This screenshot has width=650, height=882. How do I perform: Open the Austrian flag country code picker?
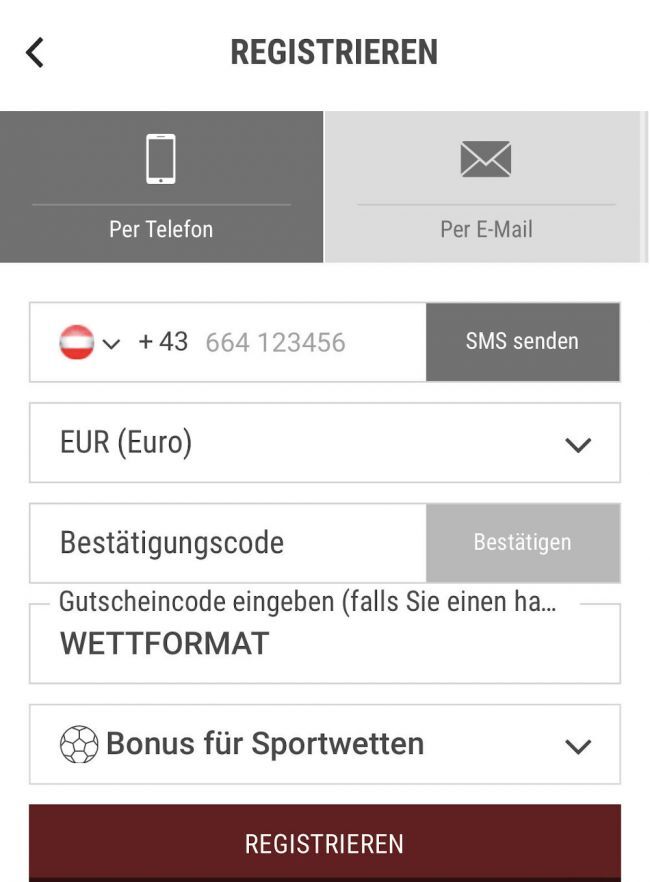click(90, 343)
